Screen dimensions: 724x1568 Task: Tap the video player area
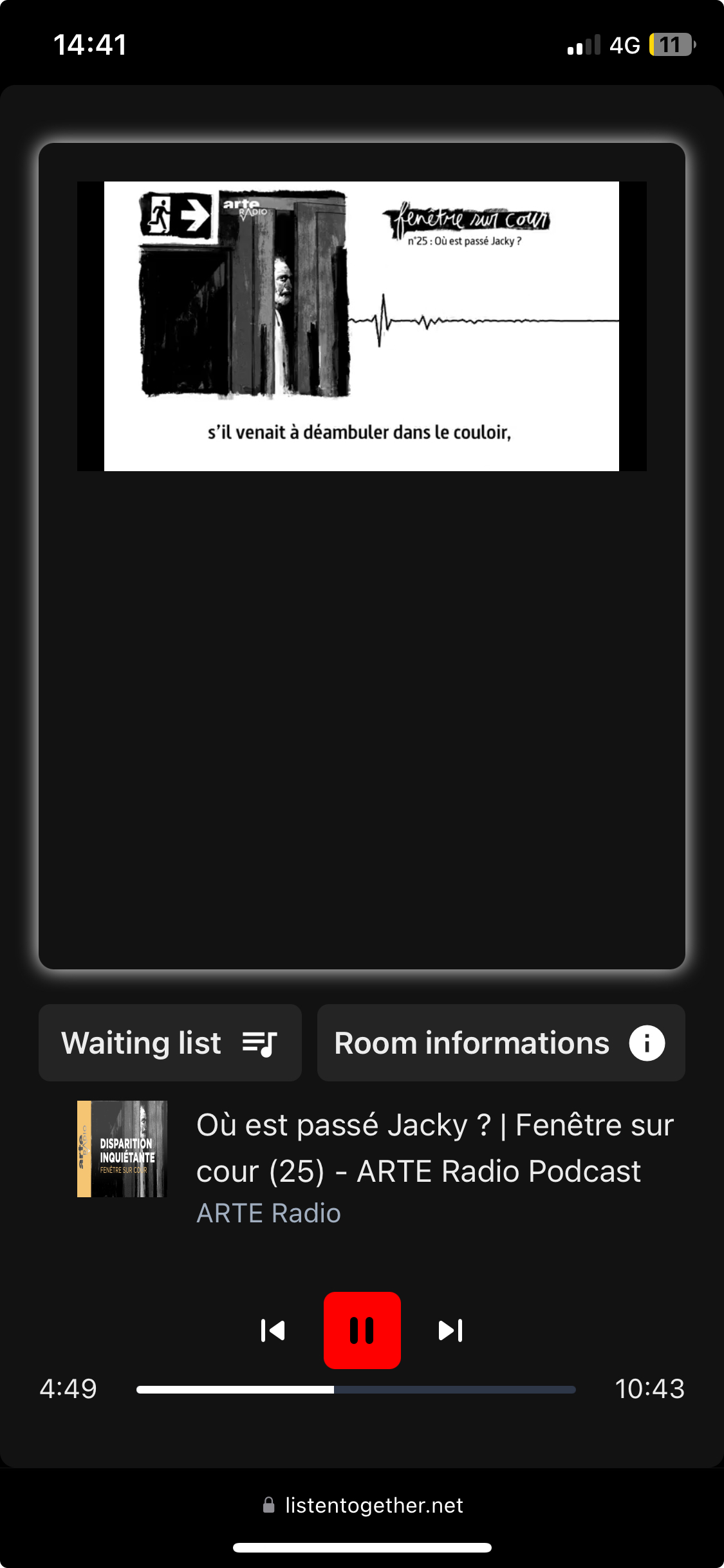coord(362,326)
